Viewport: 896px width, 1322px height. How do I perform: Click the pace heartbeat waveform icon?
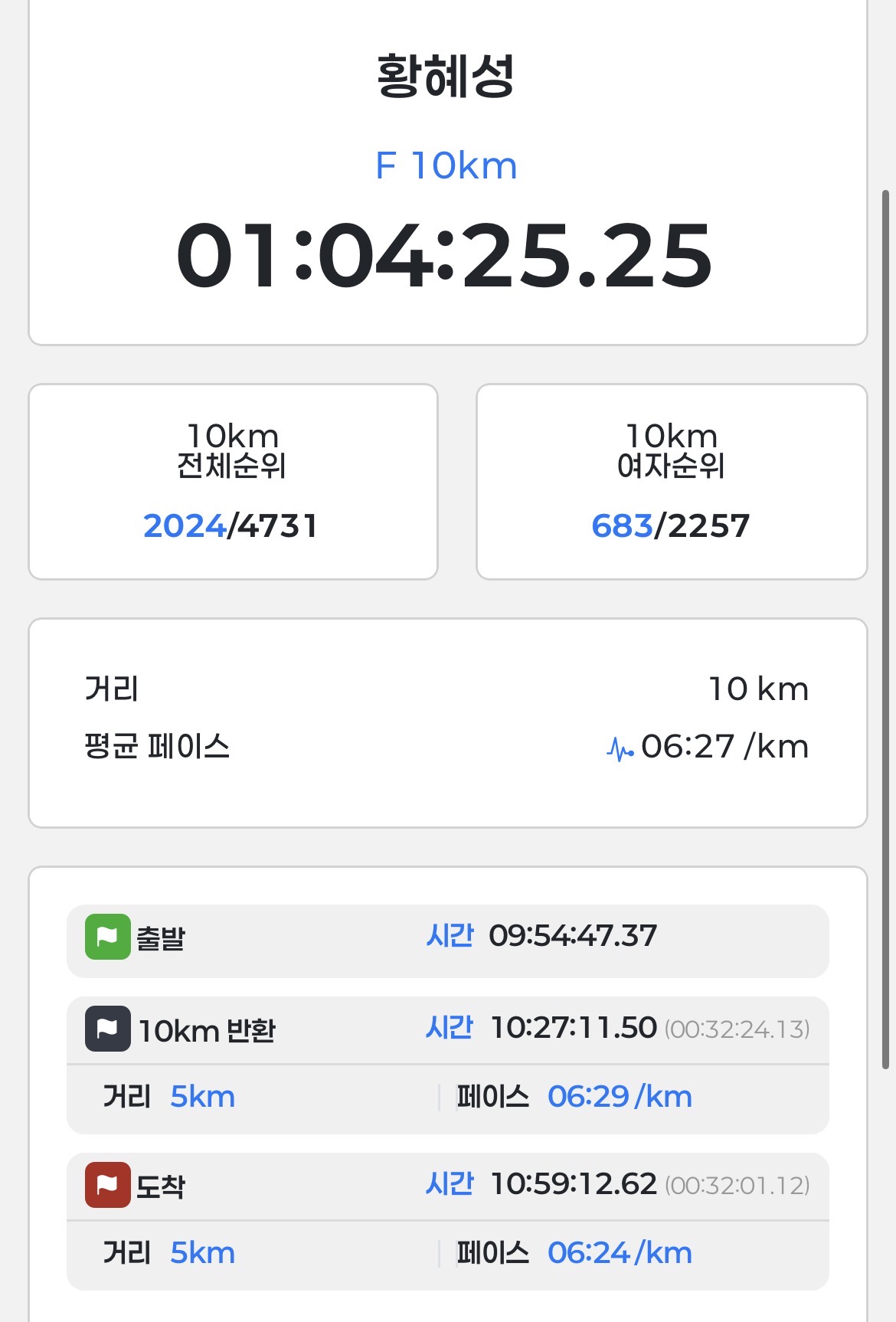coord(622,747)
